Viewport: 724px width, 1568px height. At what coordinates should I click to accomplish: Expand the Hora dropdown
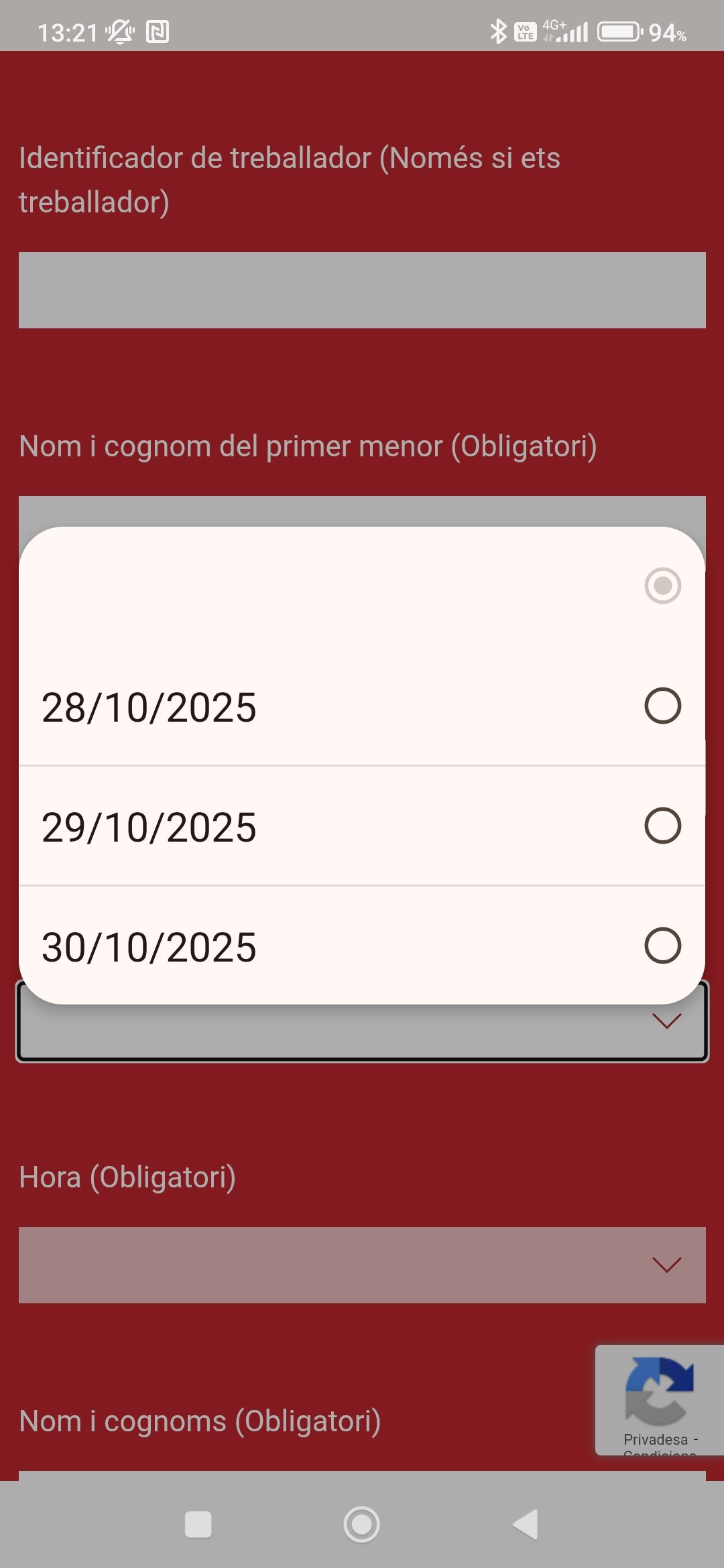[x=362, y=1264]
